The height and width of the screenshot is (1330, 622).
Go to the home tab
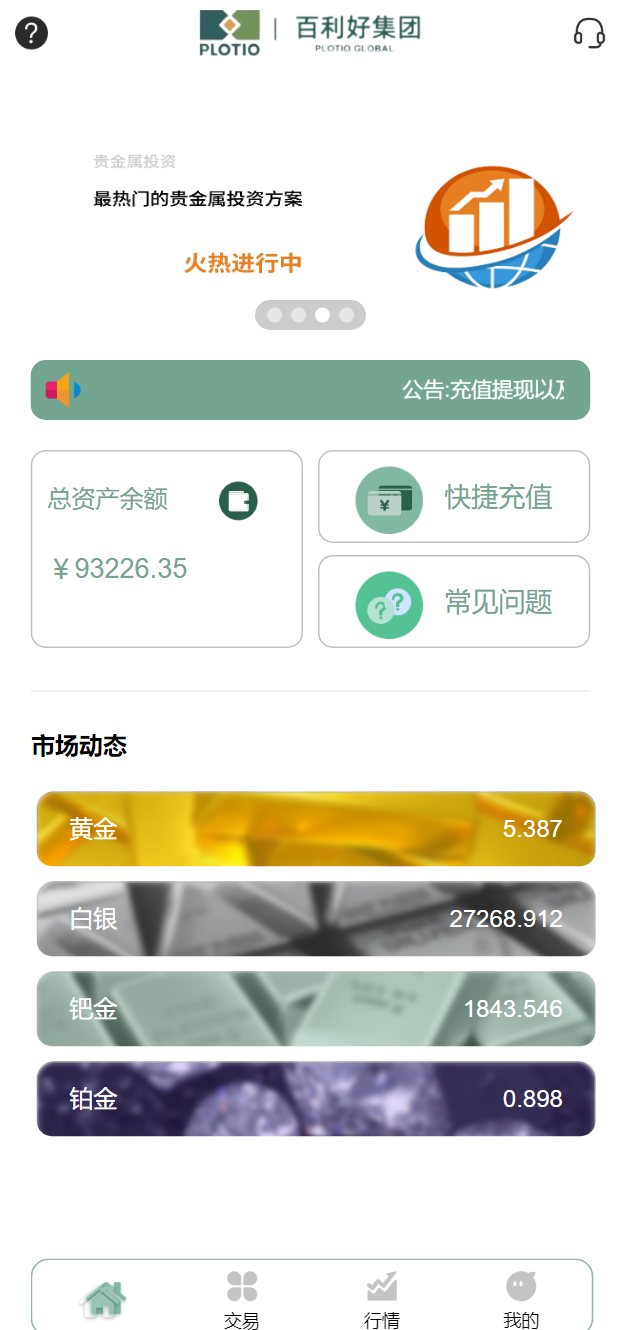(x=103, y=1299)
